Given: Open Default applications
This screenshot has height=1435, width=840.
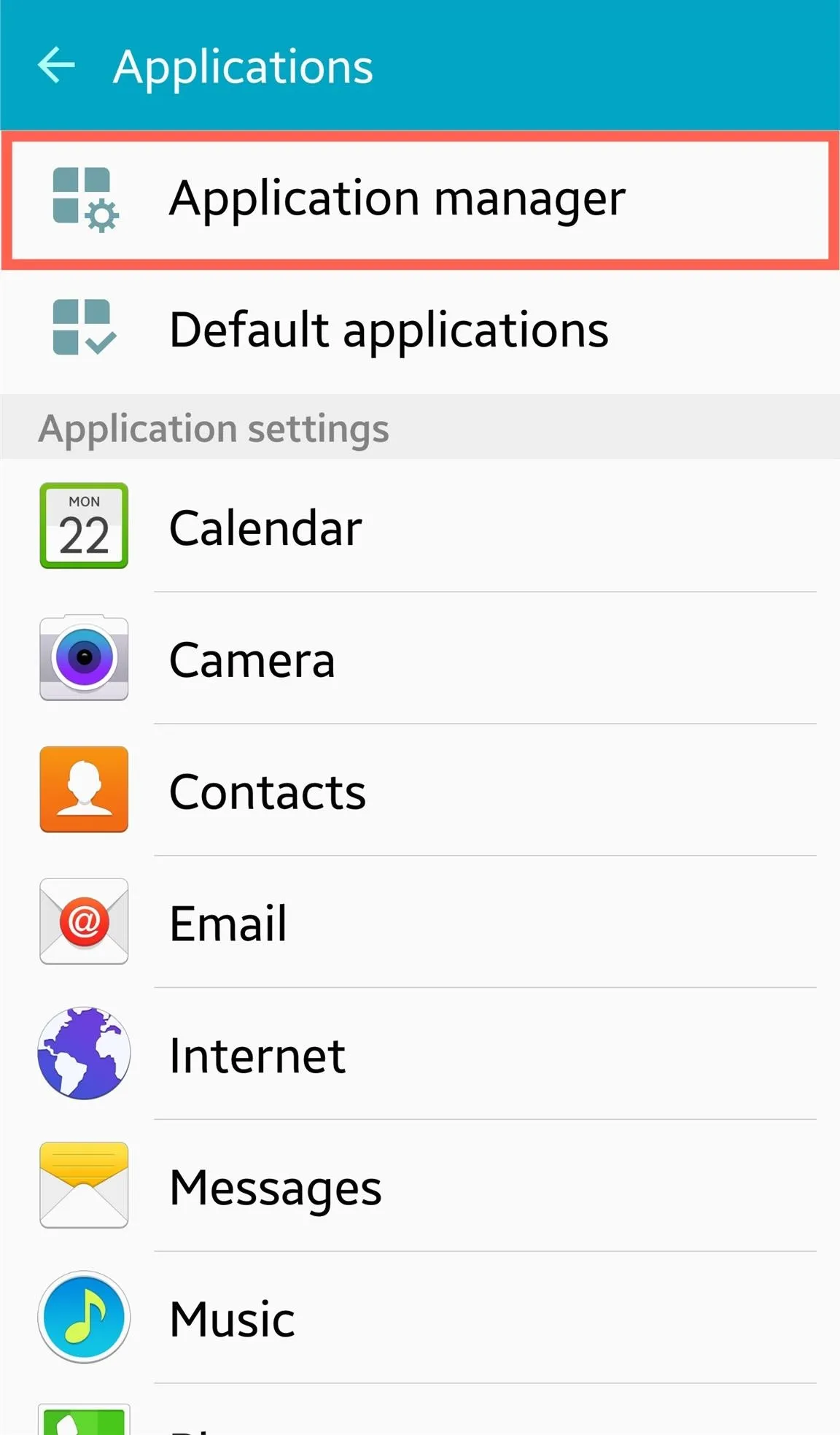Looking at the screenshot, I should pyautogui.click(x=420, y=330).
